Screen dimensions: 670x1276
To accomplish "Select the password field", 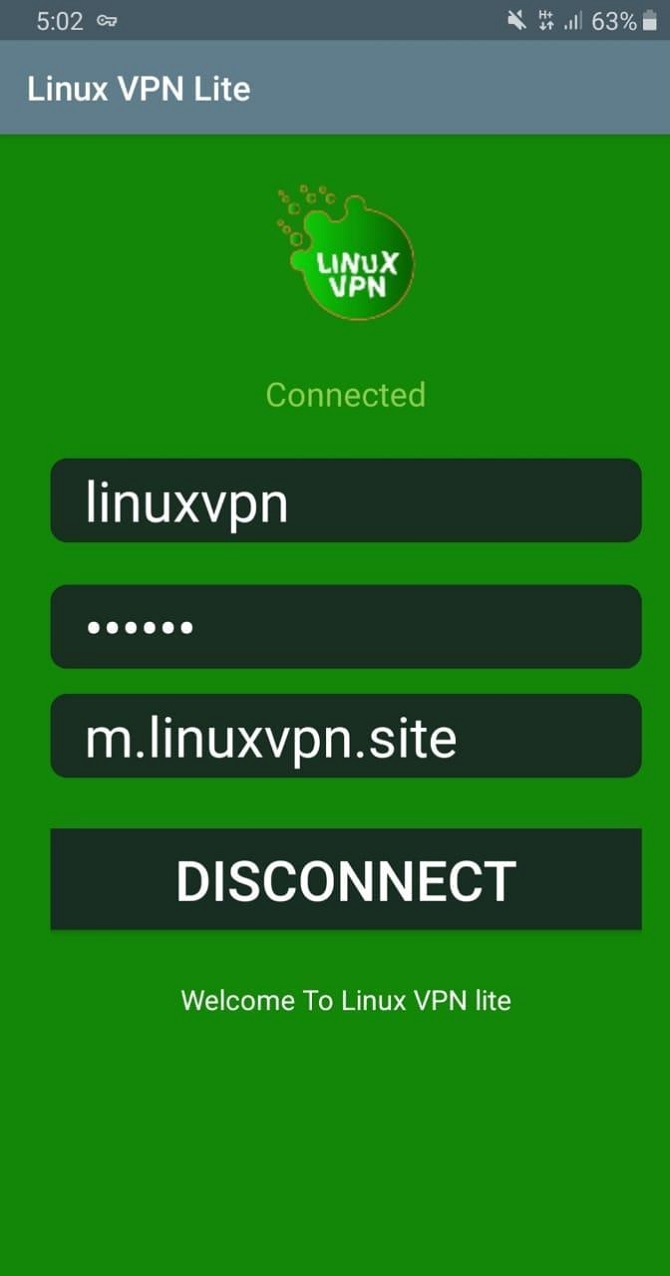I will coord(345,627).
